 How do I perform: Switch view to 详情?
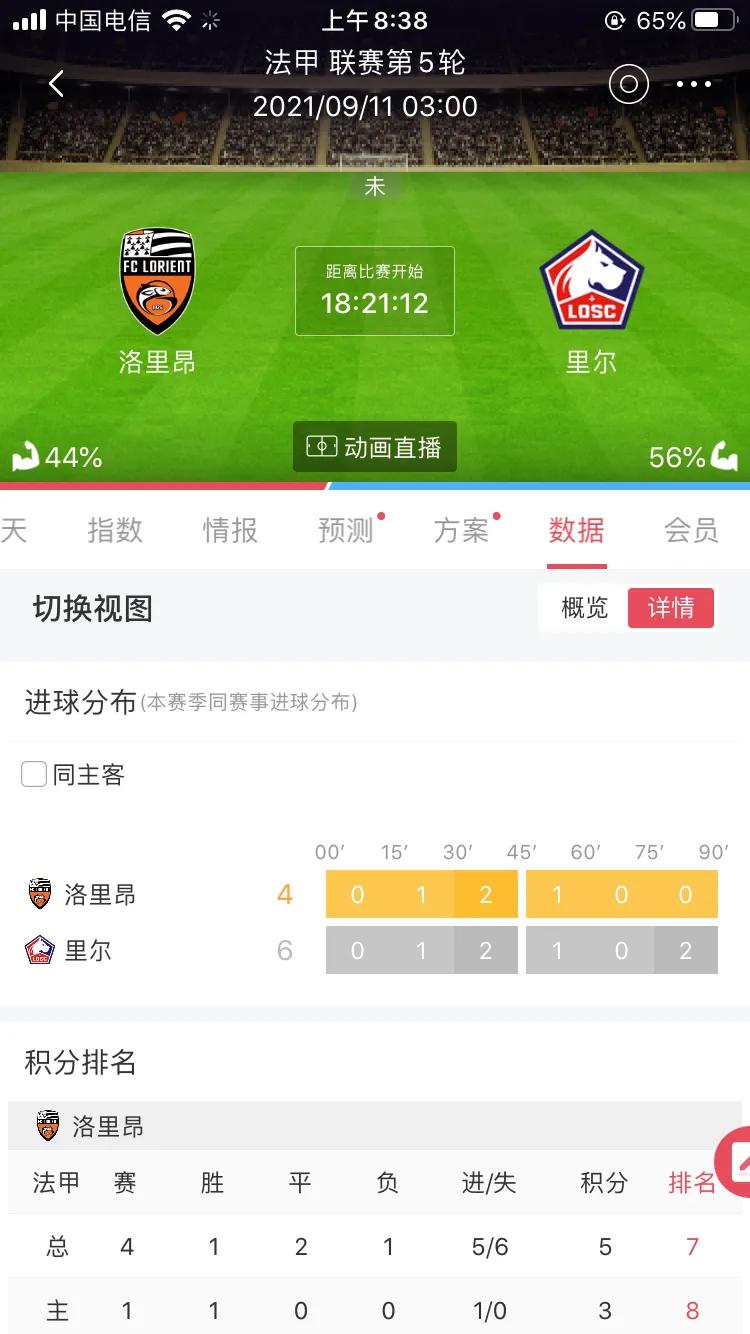tap(671, 608)
